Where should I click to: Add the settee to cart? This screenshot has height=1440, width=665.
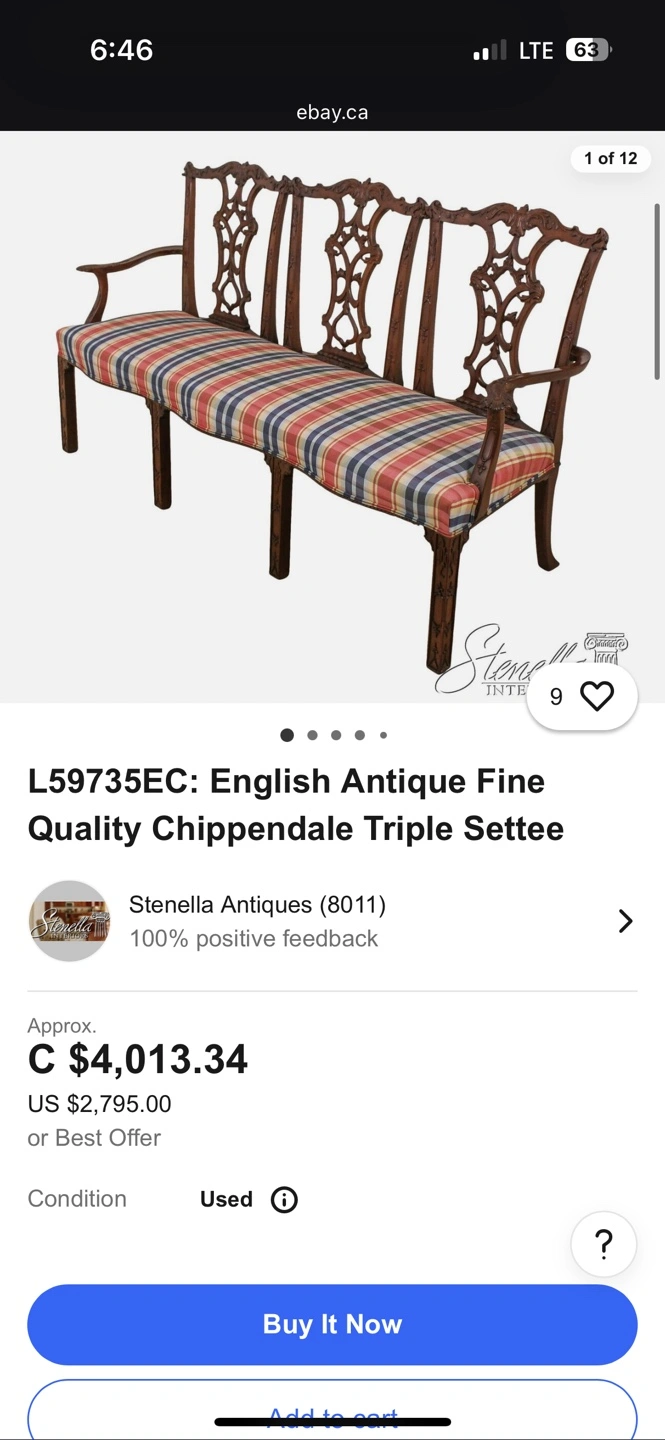pyautogui.click(x=332, y=1412)
